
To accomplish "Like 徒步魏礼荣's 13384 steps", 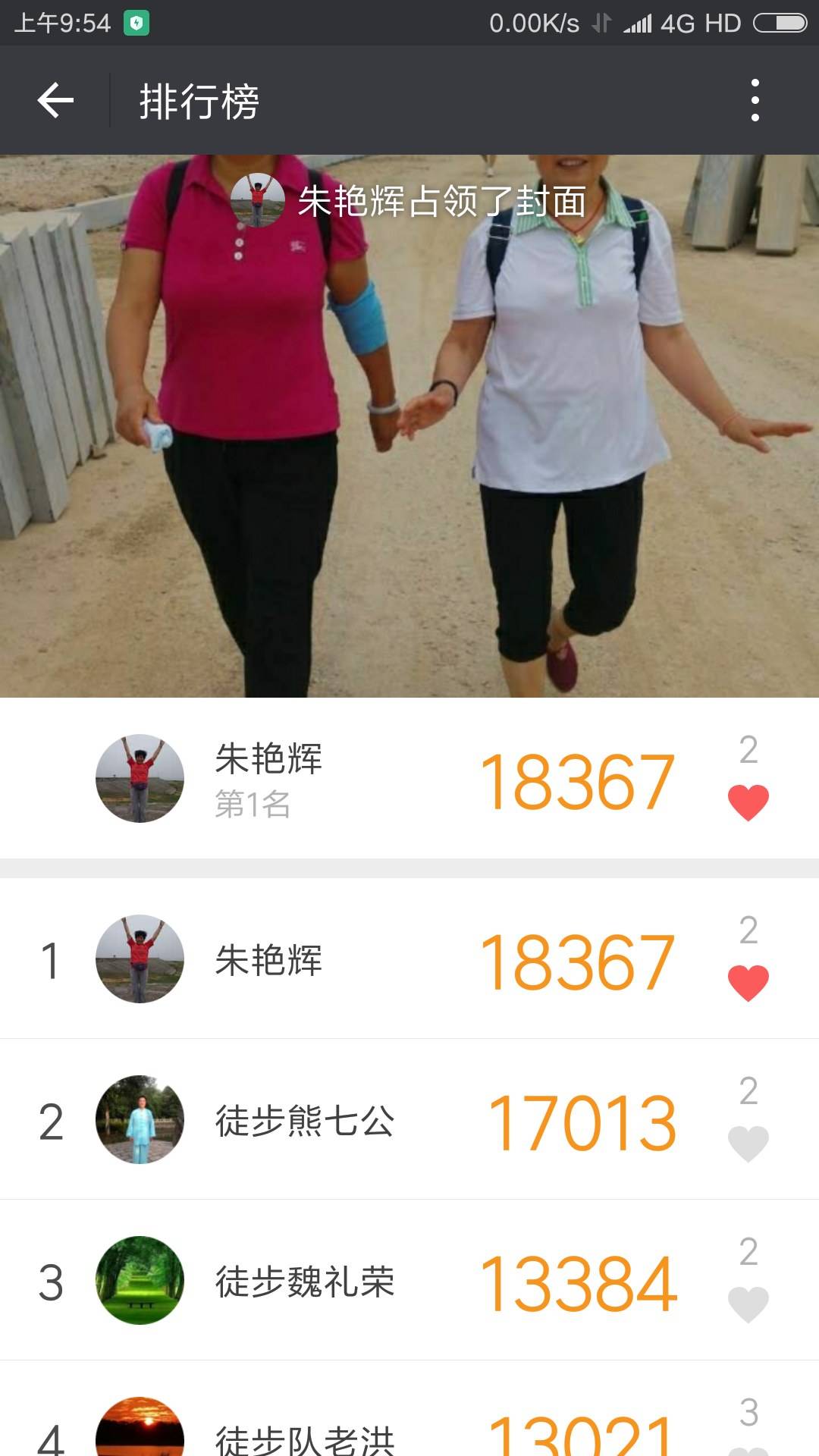I will point(748,1304).
